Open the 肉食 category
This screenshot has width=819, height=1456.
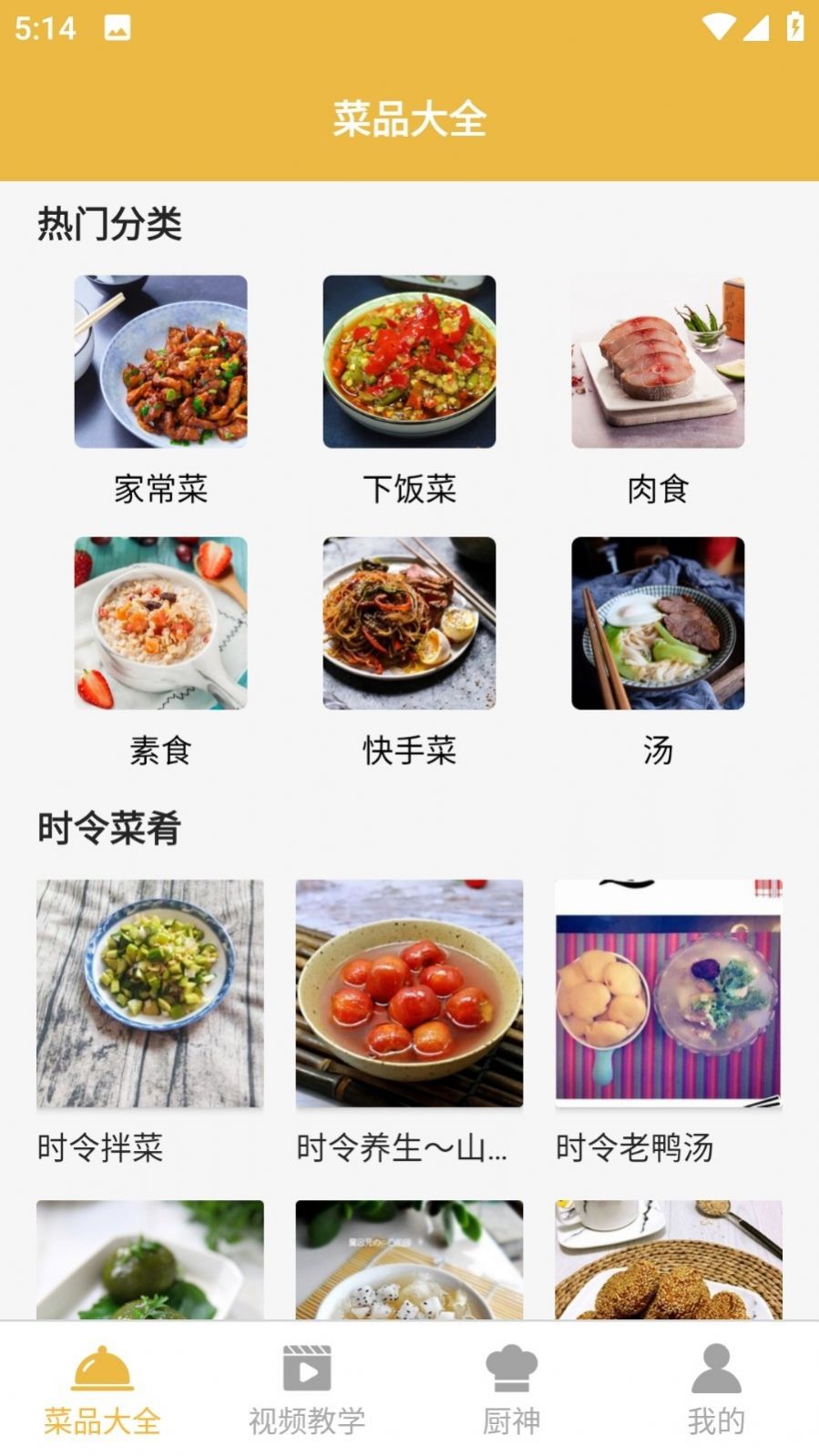(659, 361)
